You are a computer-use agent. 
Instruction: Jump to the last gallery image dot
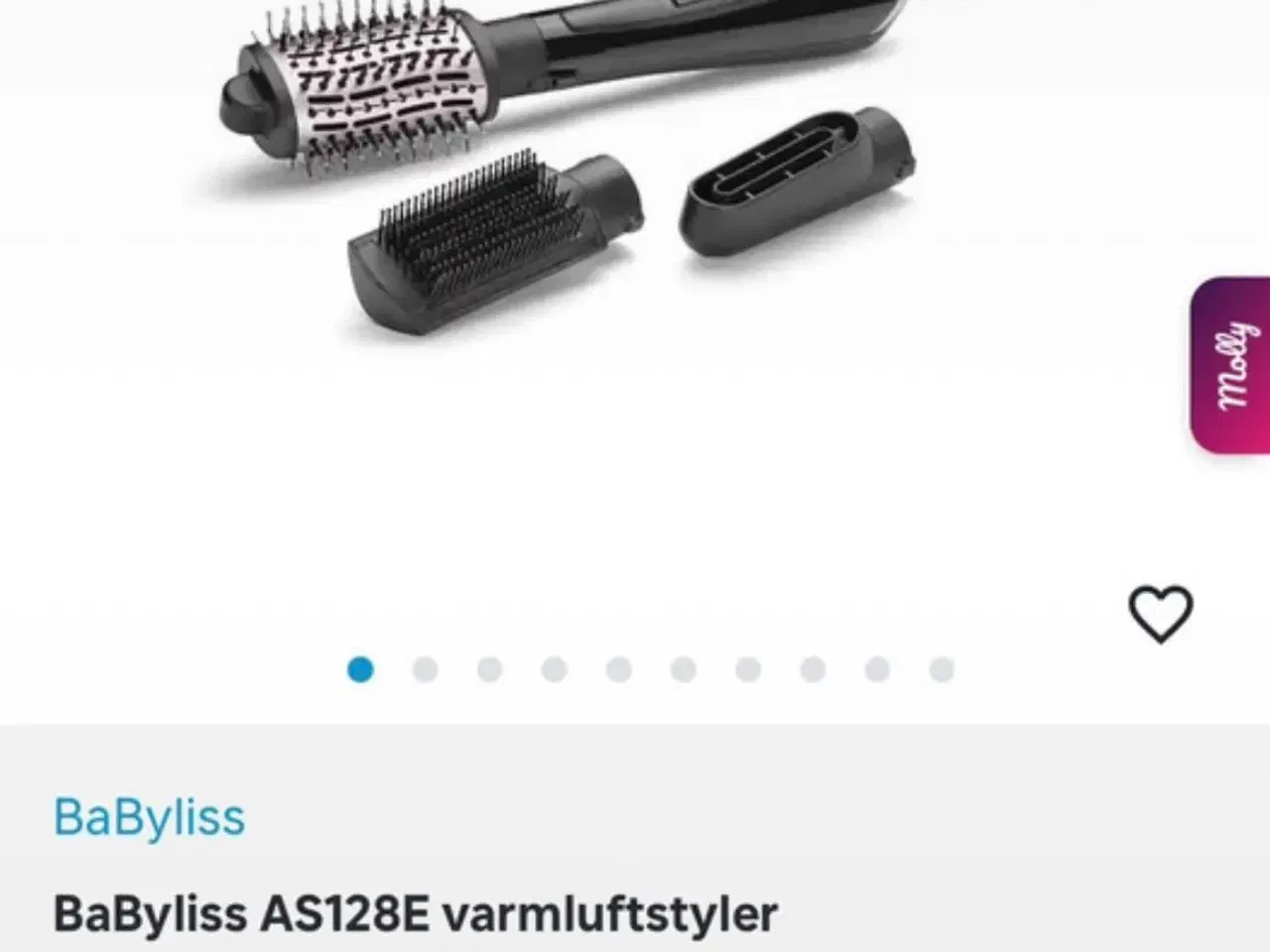tap(942, 670)
